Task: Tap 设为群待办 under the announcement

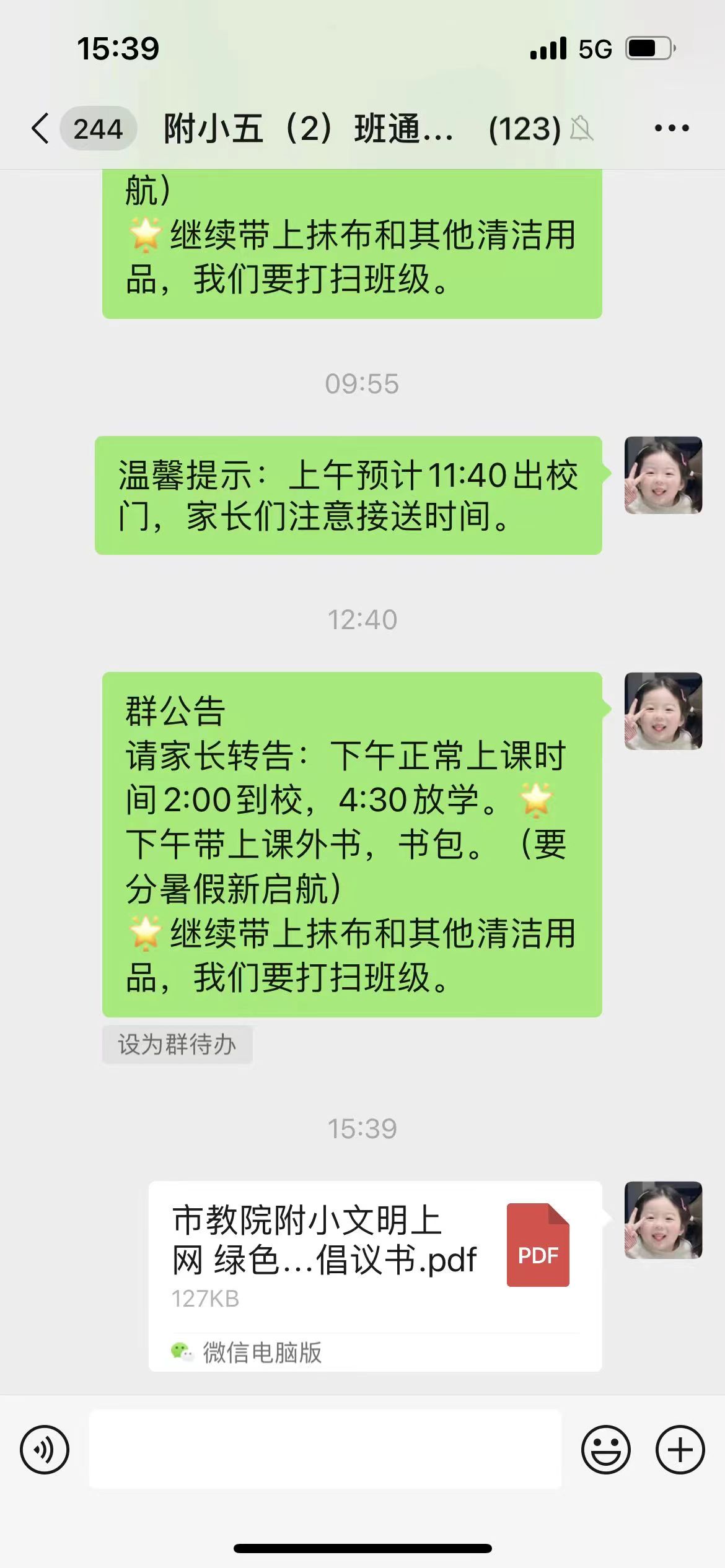Action: [x=177, y=1045]
